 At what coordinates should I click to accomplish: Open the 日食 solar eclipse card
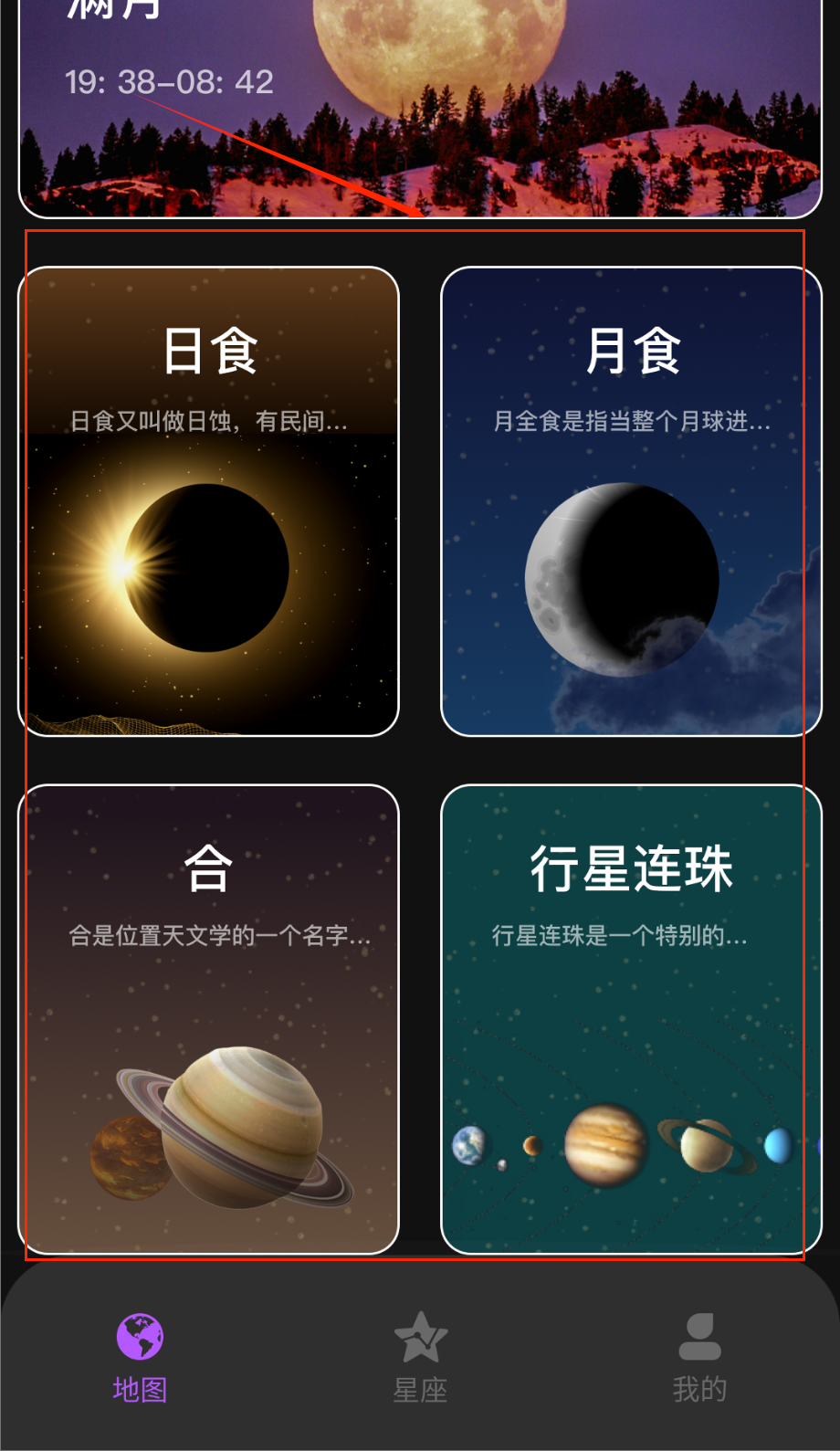click(x=208, y=500)
